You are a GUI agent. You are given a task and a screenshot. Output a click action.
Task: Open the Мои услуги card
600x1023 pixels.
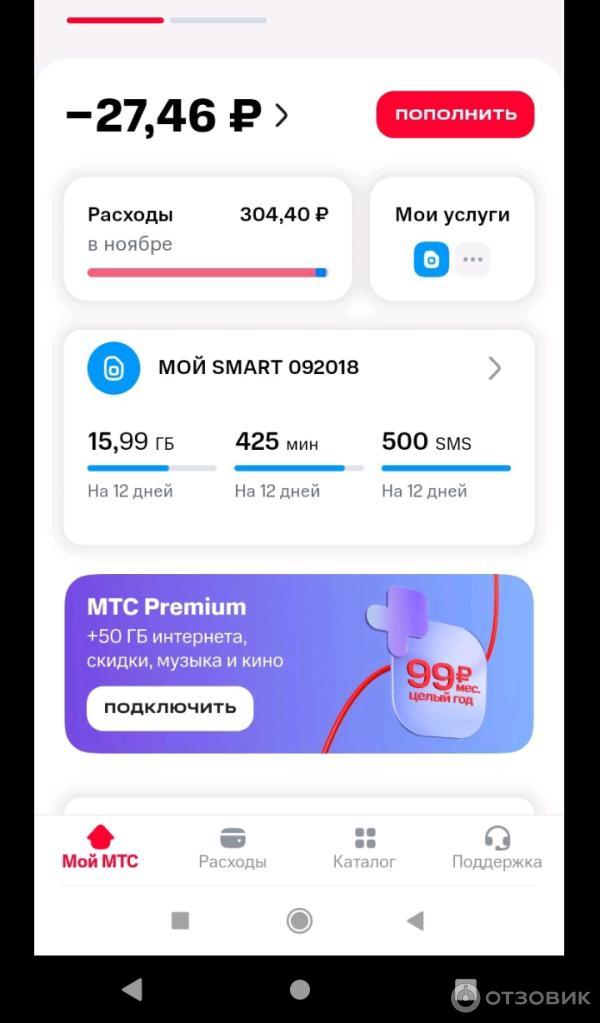coord(452,239)
